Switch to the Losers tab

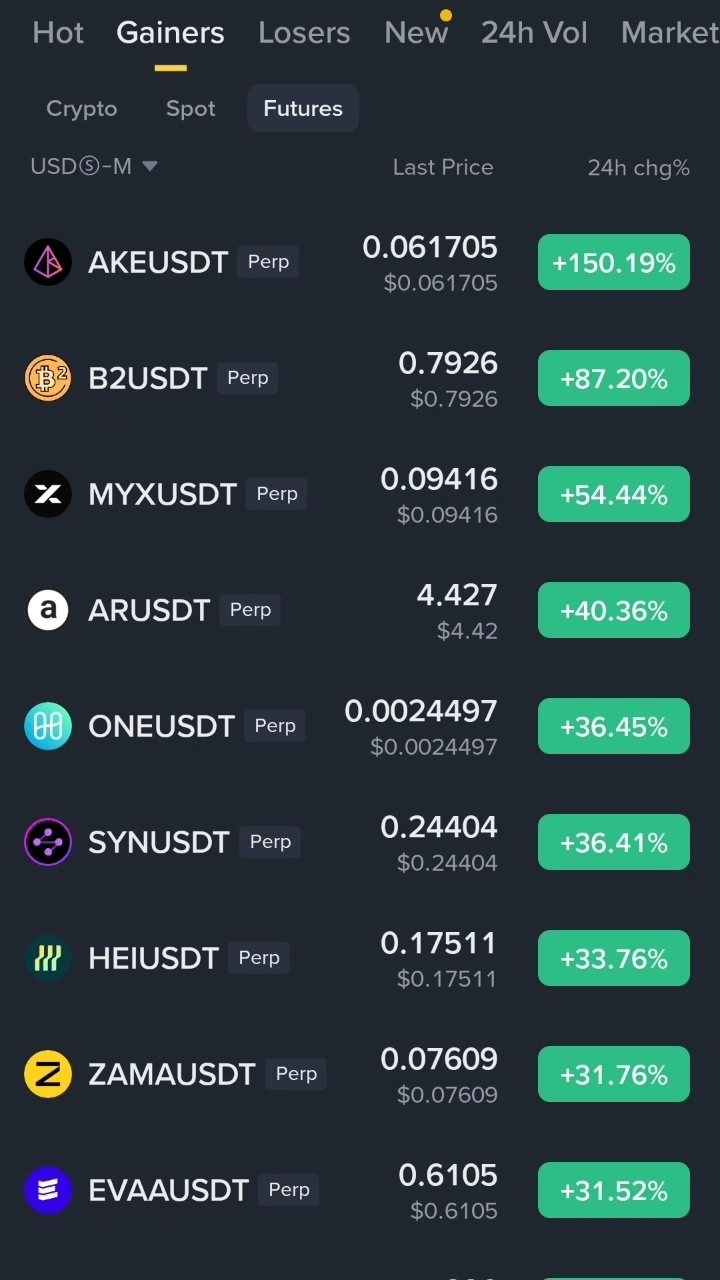pos(304,33)
